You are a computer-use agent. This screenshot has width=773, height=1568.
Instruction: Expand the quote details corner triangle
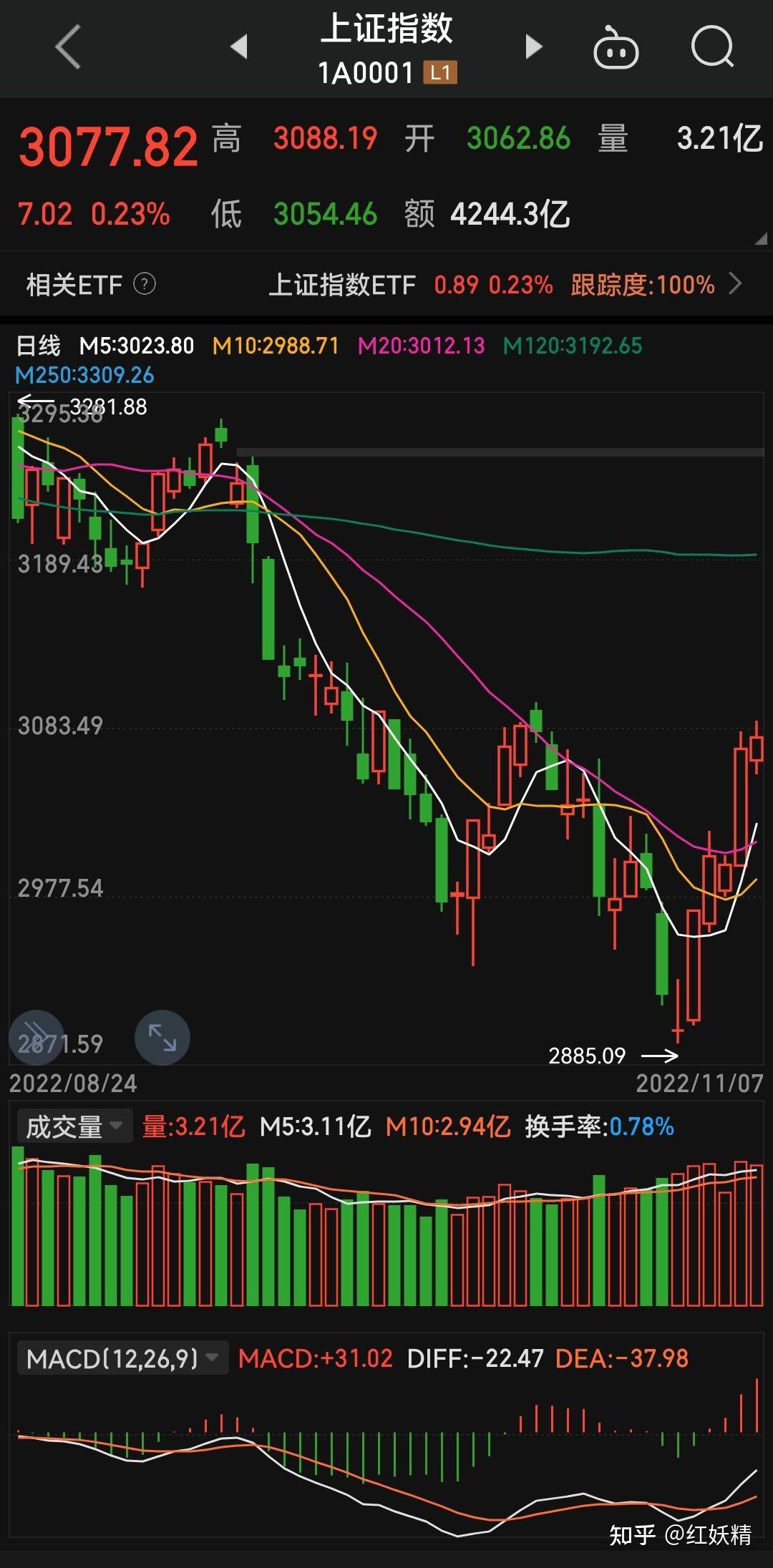click(760, 239)
